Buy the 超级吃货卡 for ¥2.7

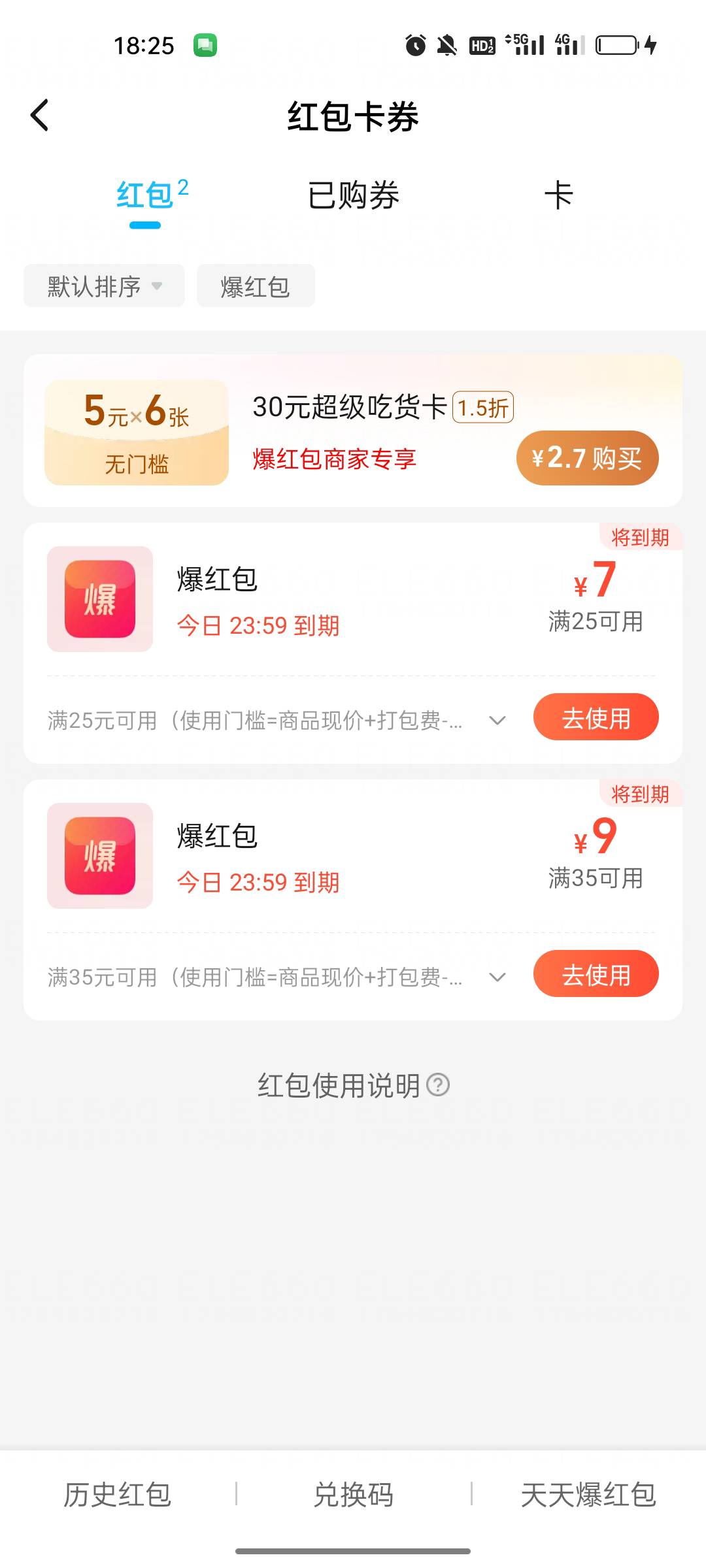[587, 458]
